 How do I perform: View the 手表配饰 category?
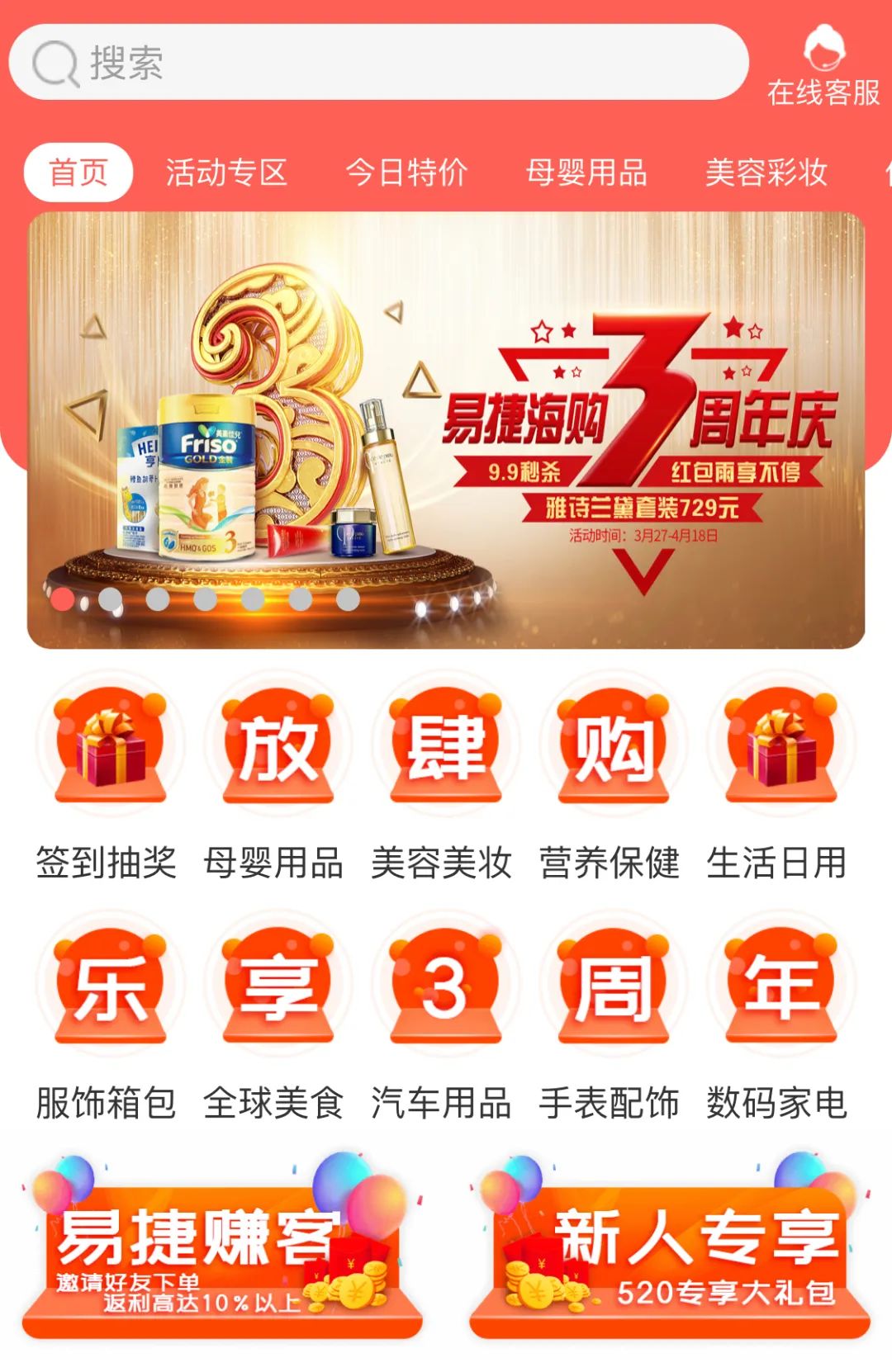610,1015
